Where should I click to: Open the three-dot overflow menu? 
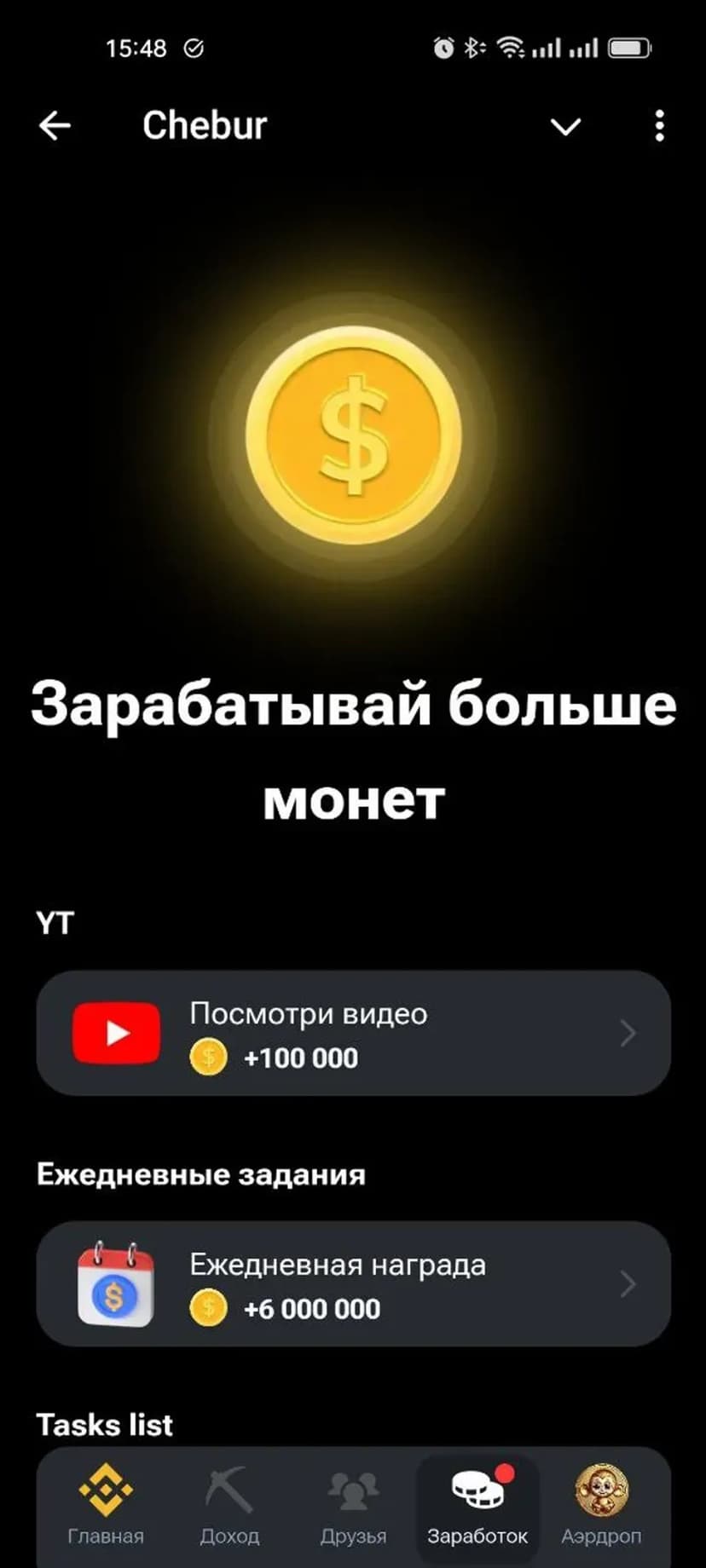[x=659, y=126]
